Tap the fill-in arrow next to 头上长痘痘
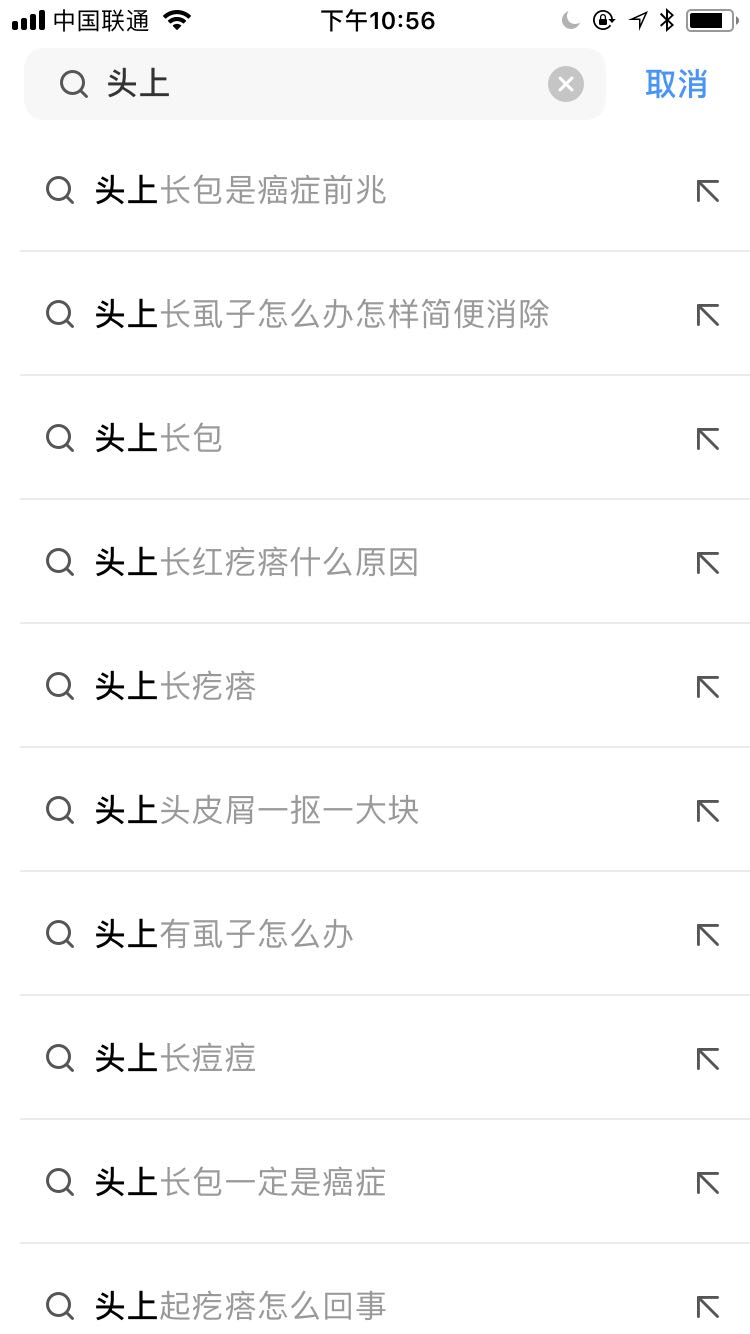This screenshot has width=750, height=1334. (x=708, y=1059)
